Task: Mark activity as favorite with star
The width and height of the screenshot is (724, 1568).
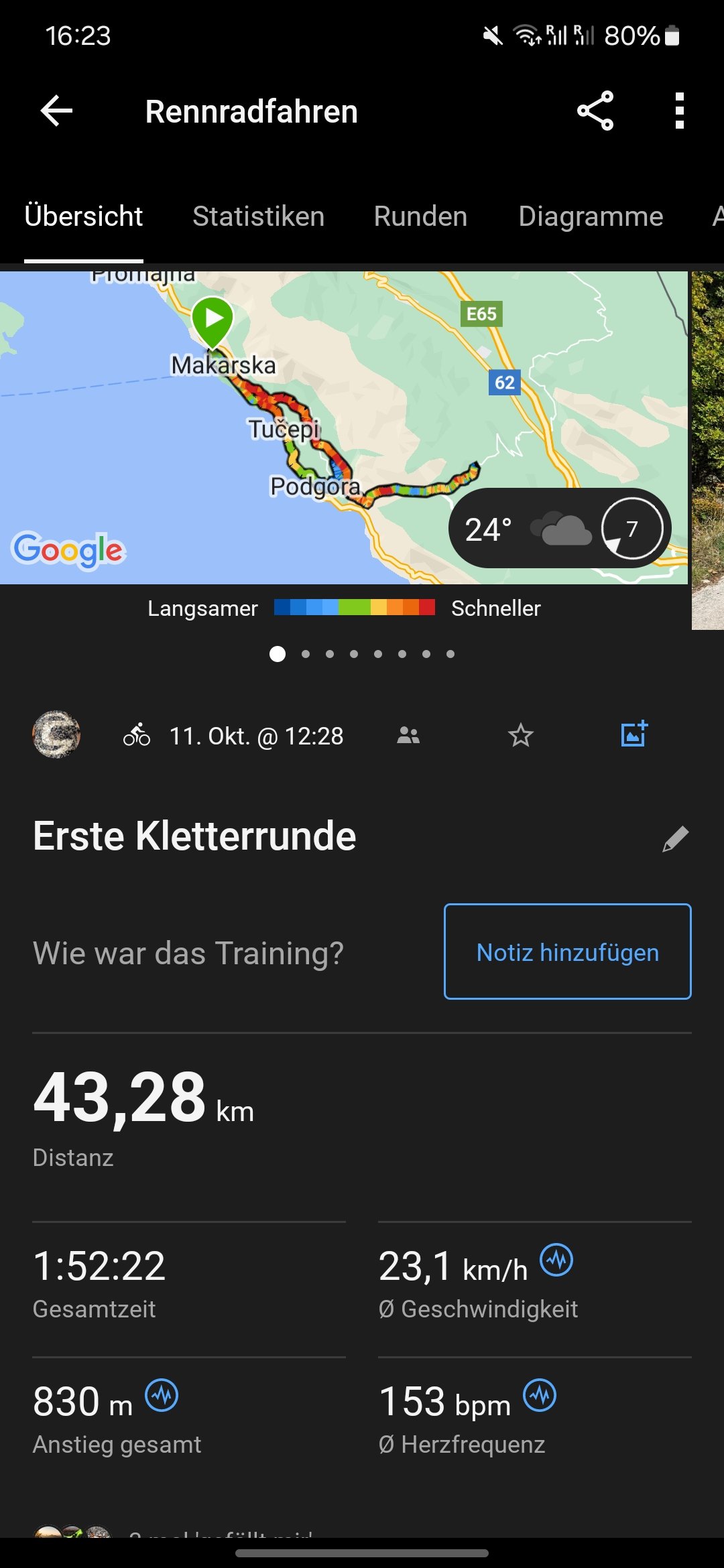Action: pyautogui.click(x=520, y=736)
